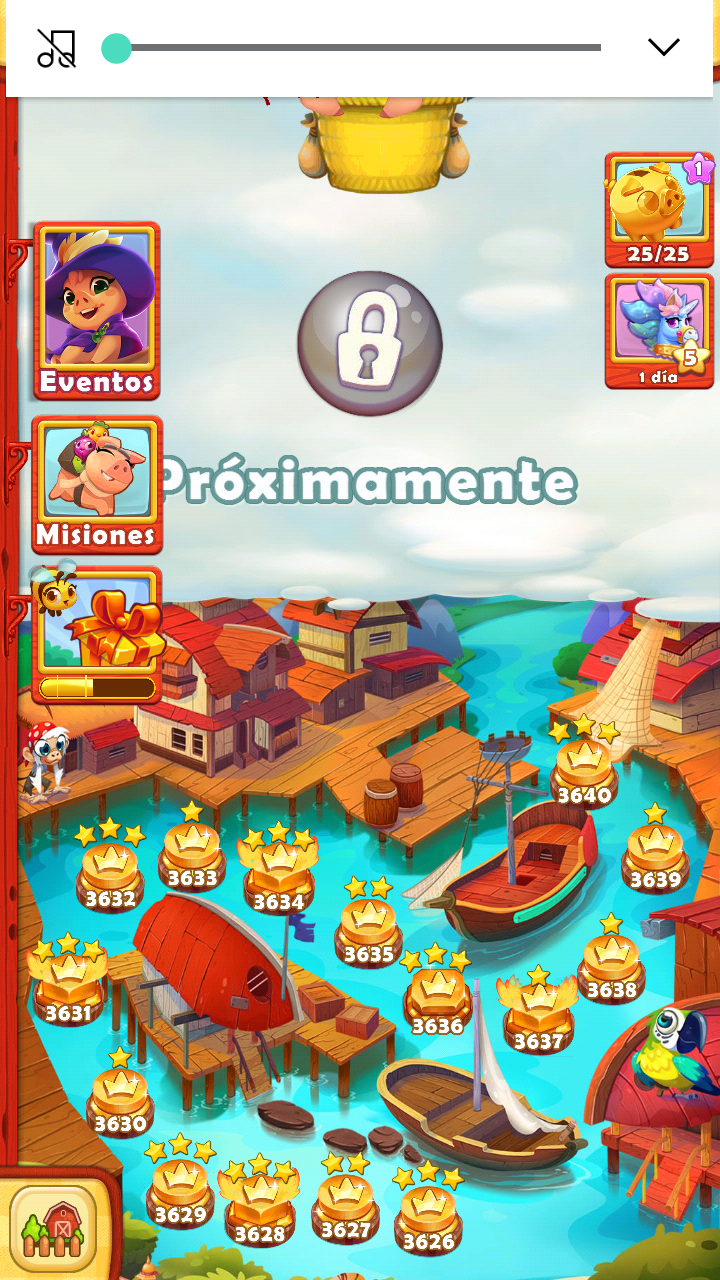
Task: Open the unicorn event with 1 día
Action: tap(659, 330)
